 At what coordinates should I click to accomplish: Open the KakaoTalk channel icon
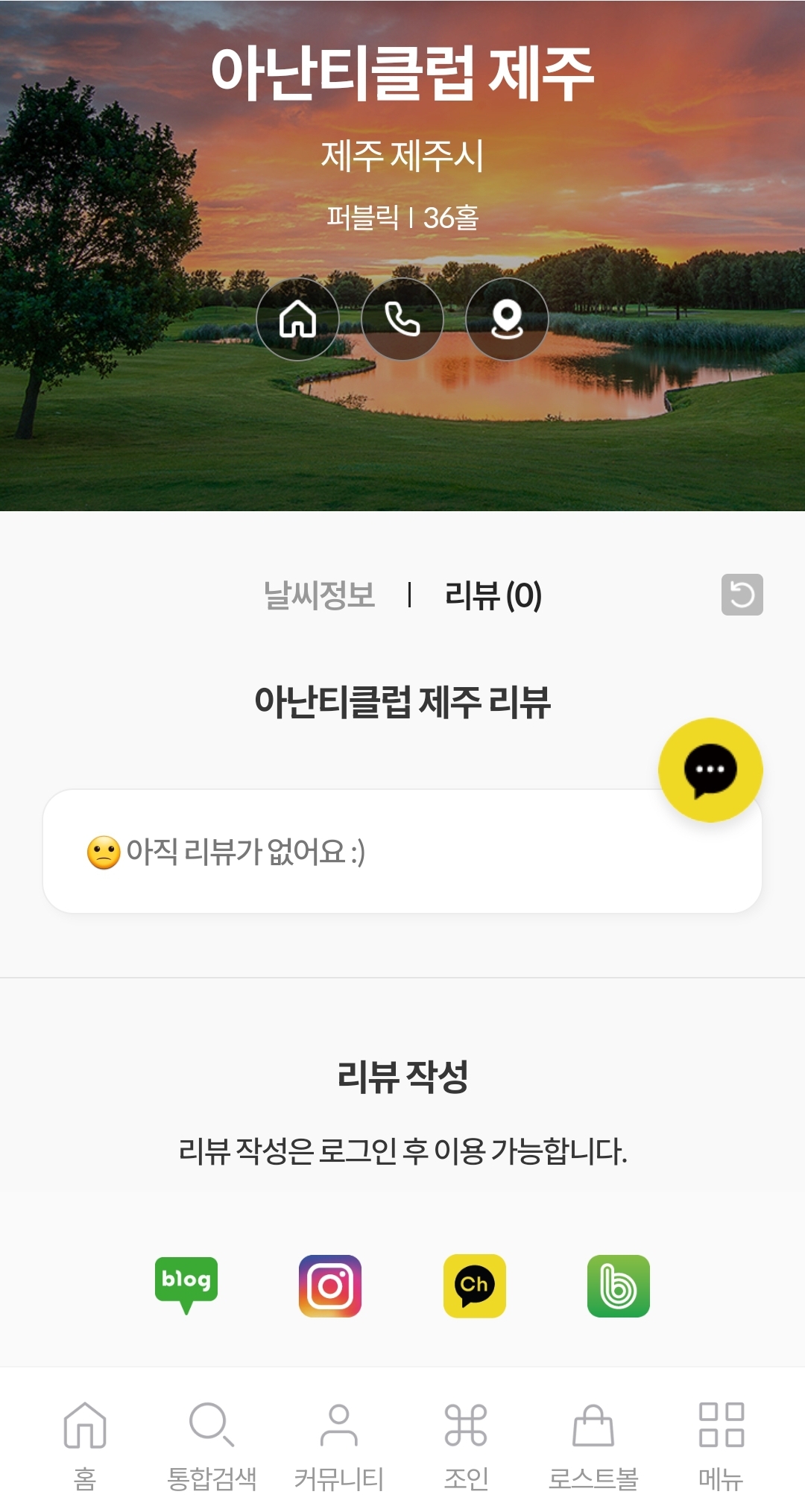tap(474, 1285)
